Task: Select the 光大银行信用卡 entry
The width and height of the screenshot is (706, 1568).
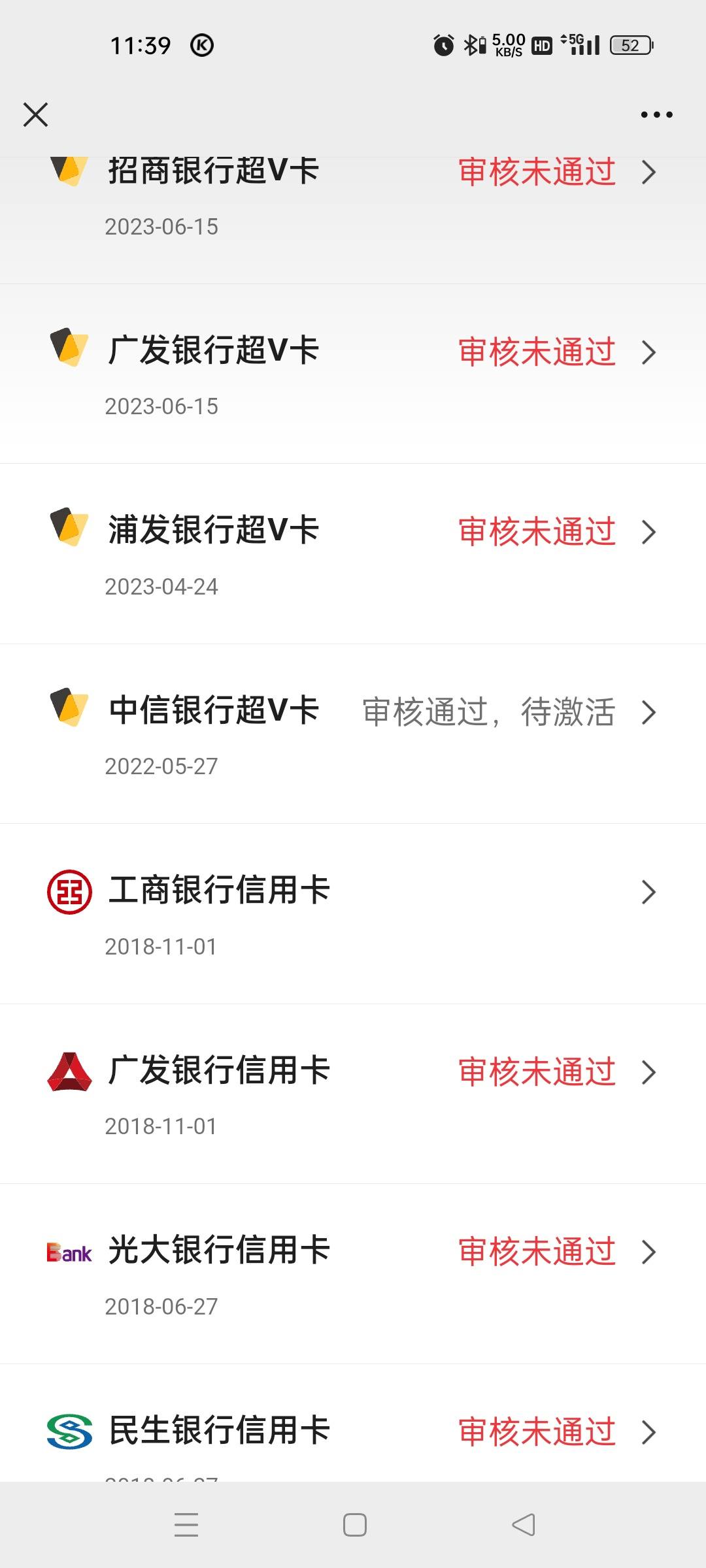Action: (x=353, y=1274)
